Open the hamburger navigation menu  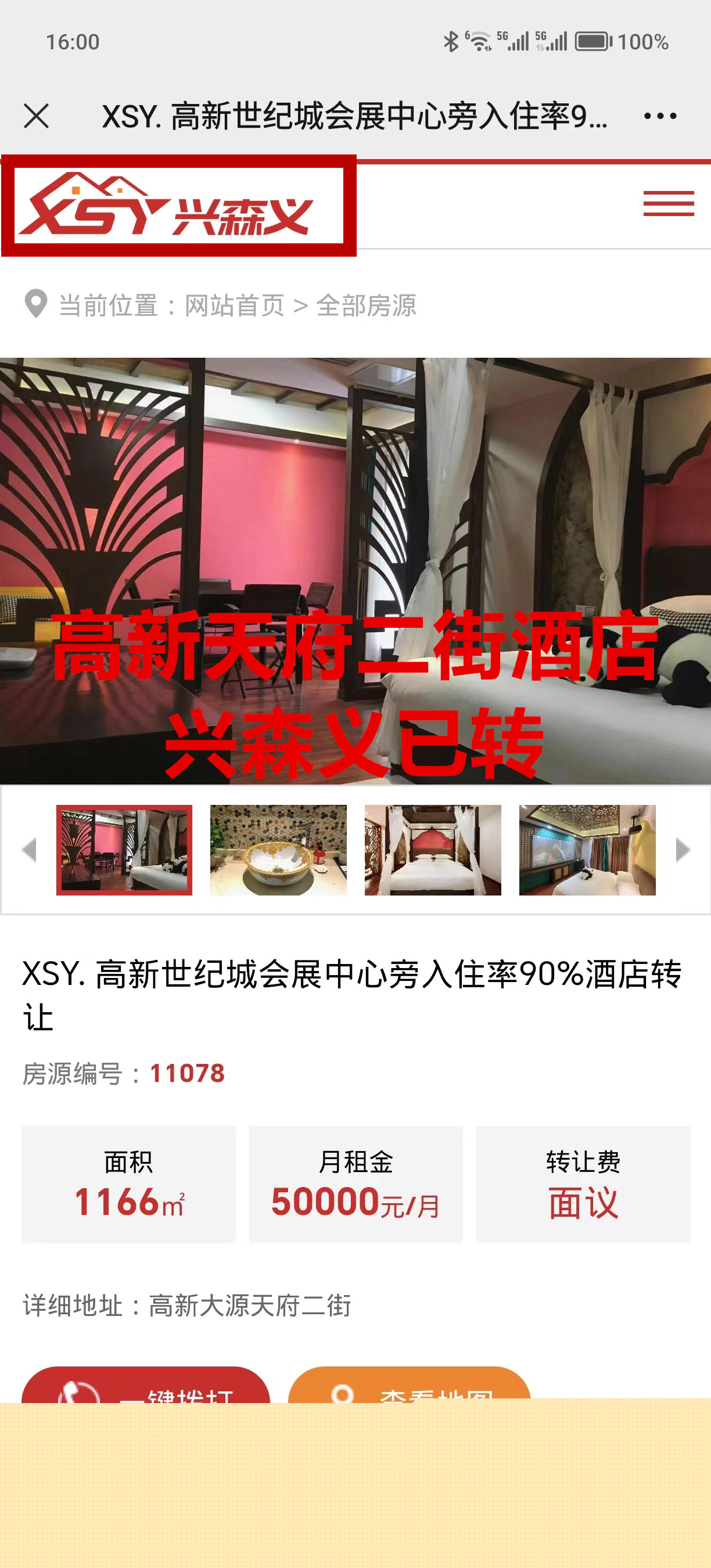click(x=669, y=204)
